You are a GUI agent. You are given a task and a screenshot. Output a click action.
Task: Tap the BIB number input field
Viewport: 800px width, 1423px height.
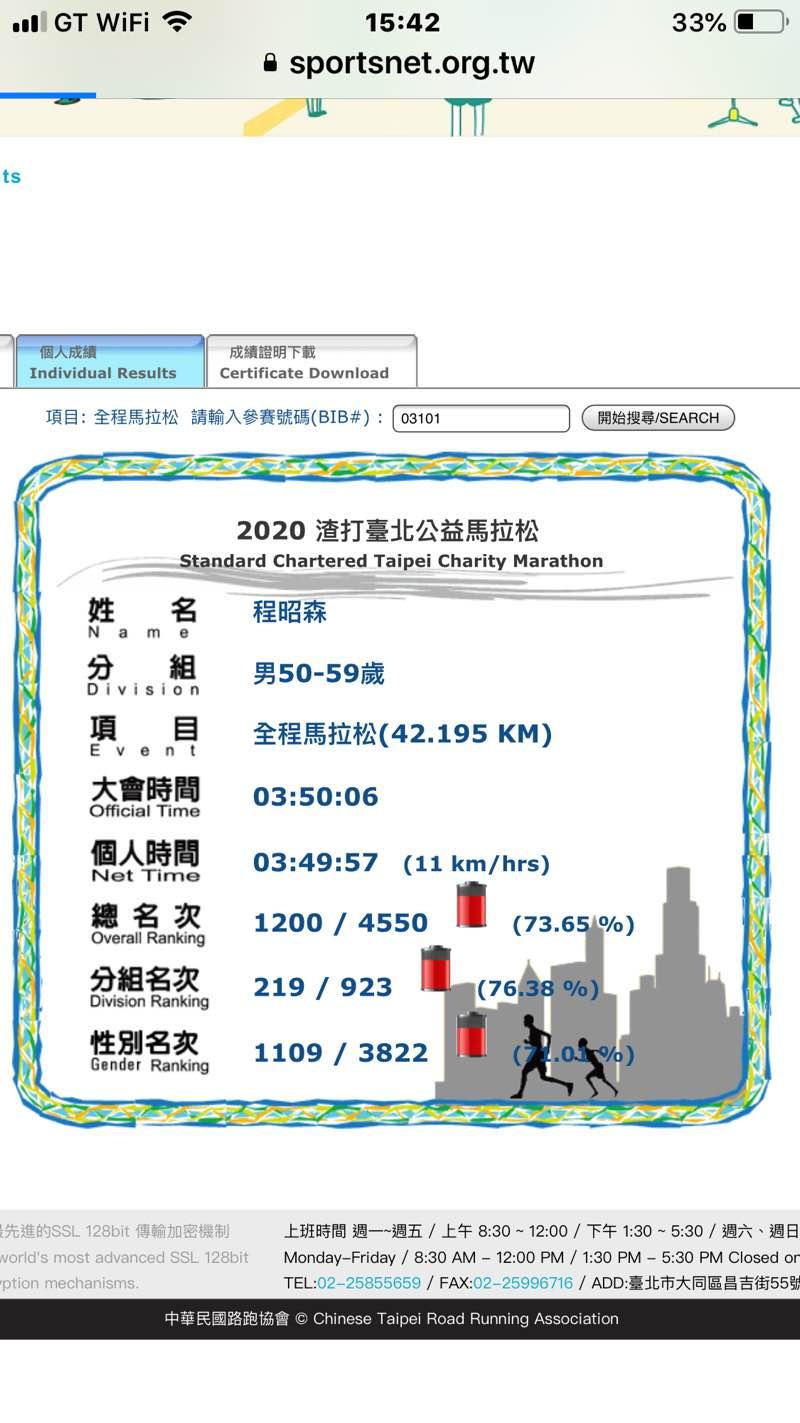click(x=481, y=418)
